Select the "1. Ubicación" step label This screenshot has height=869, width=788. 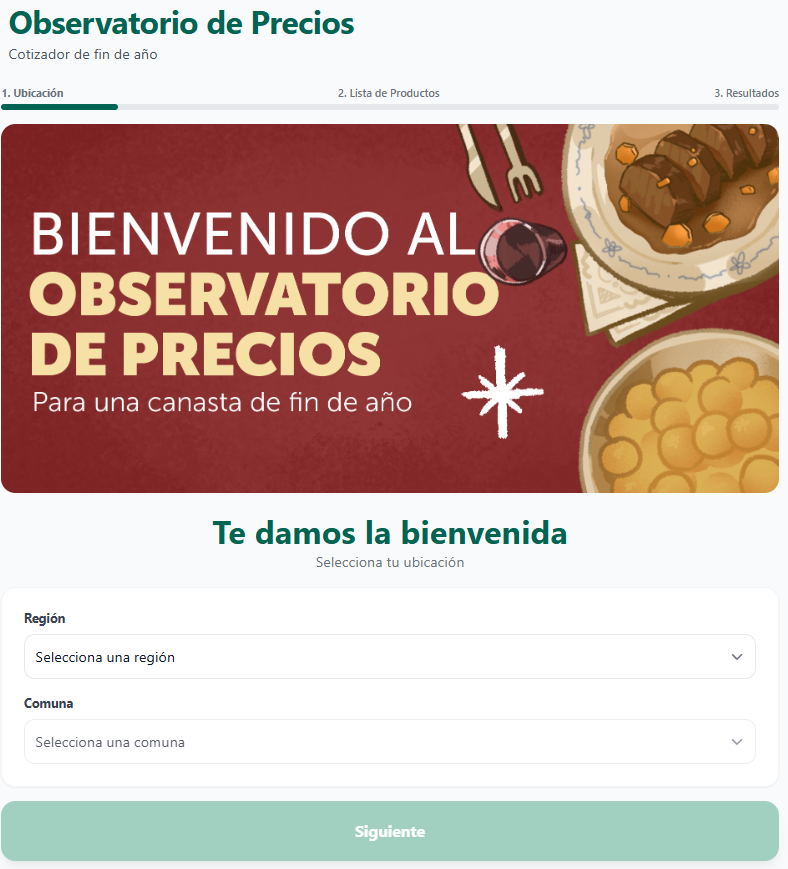[33, 91]
